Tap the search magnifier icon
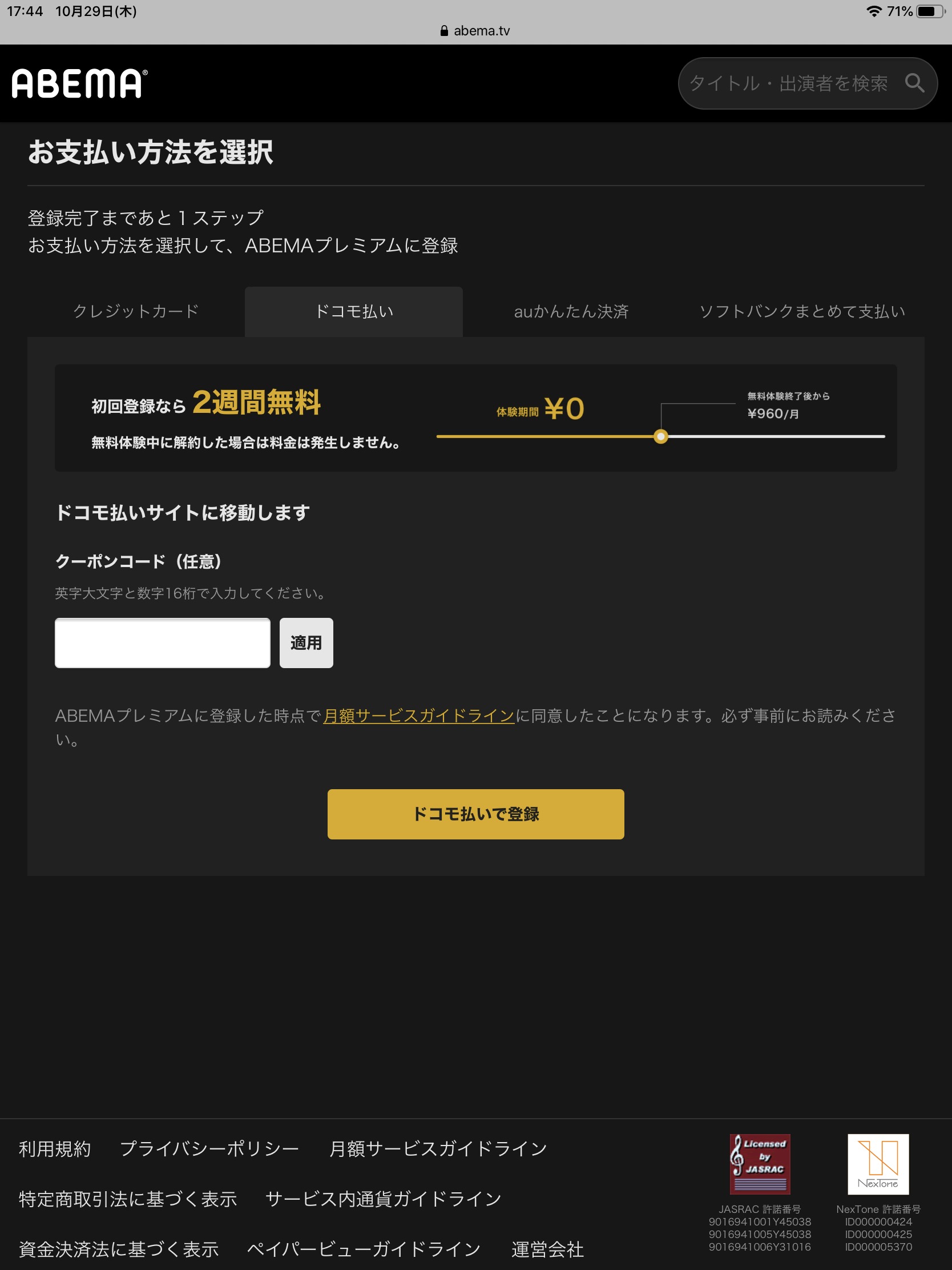The width and height of the screenshot is (952, 1270). (x=914, y=83)
